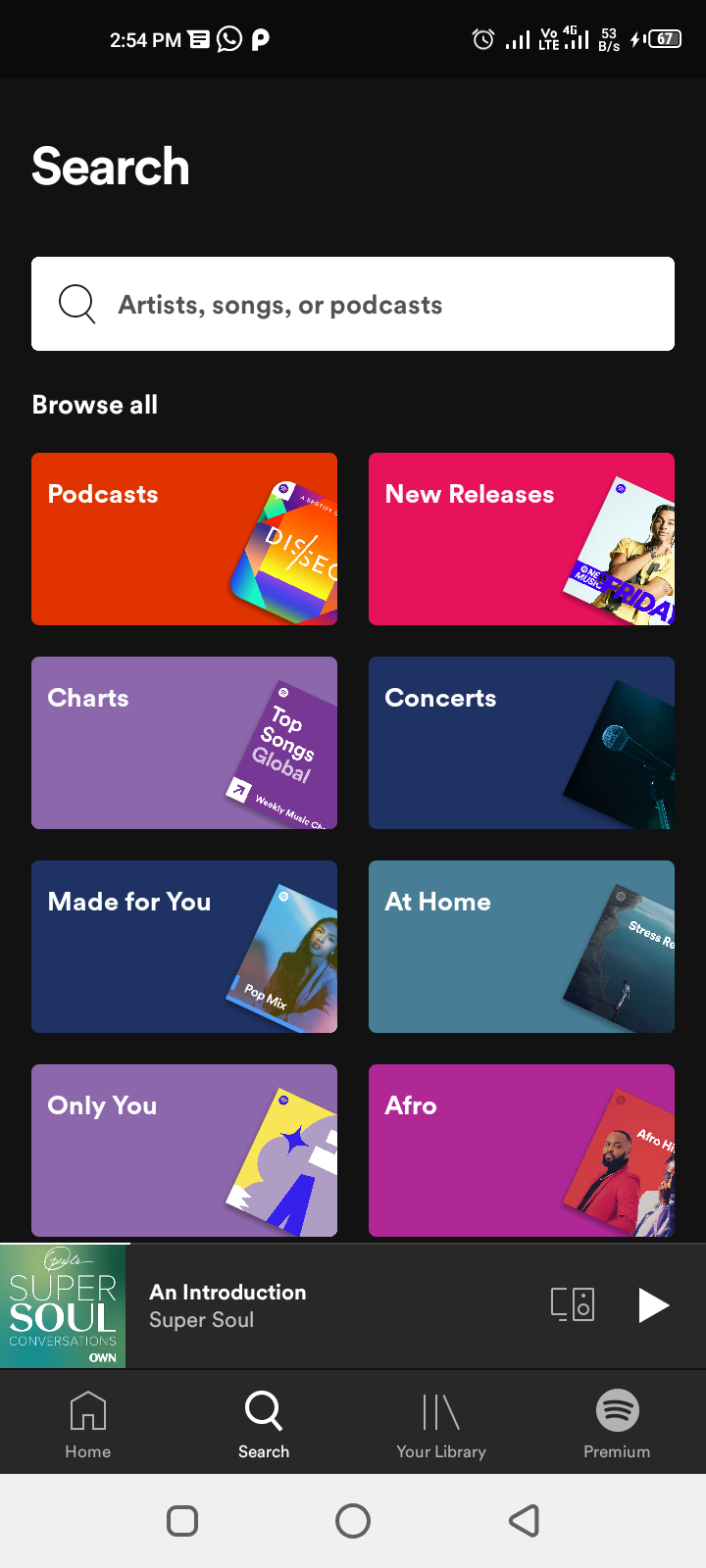Tap the Artists, songs, or podcasts search box
Screen dimensions: 706x1568
(353, 304)
